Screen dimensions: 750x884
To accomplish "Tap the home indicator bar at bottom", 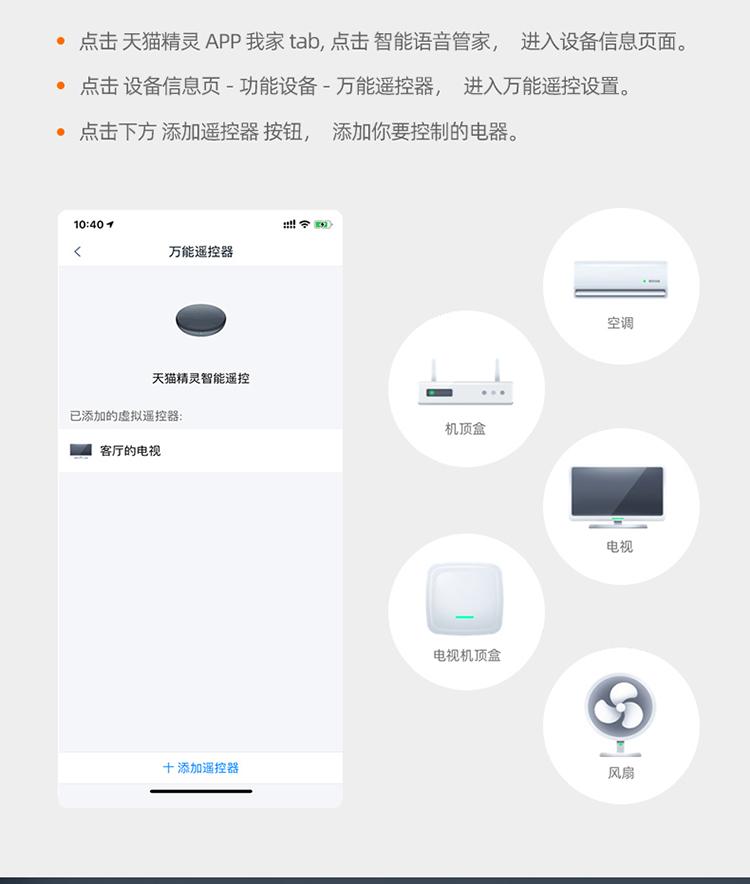I will pyautogui.click(x=200, y=791).
